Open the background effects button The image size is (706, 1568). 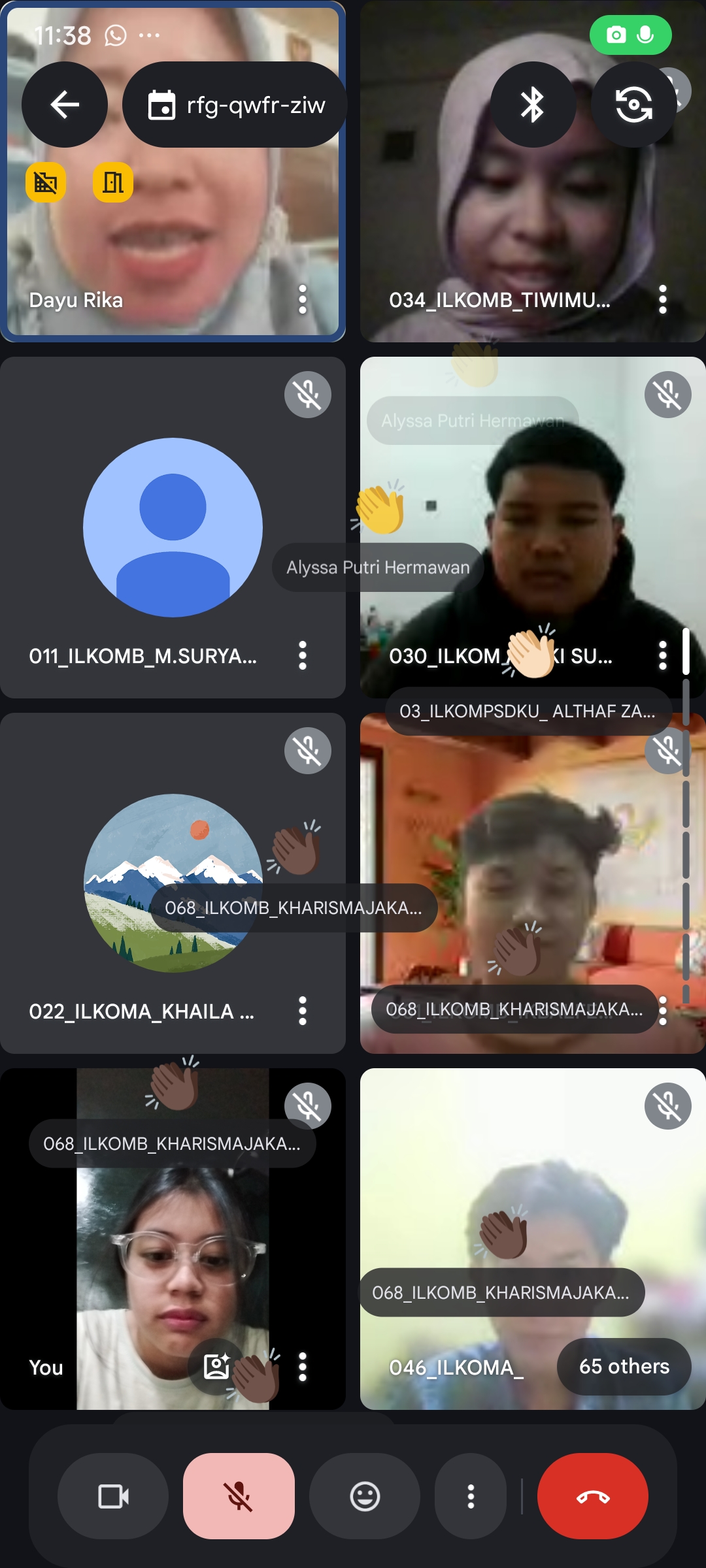[216, 1366]
